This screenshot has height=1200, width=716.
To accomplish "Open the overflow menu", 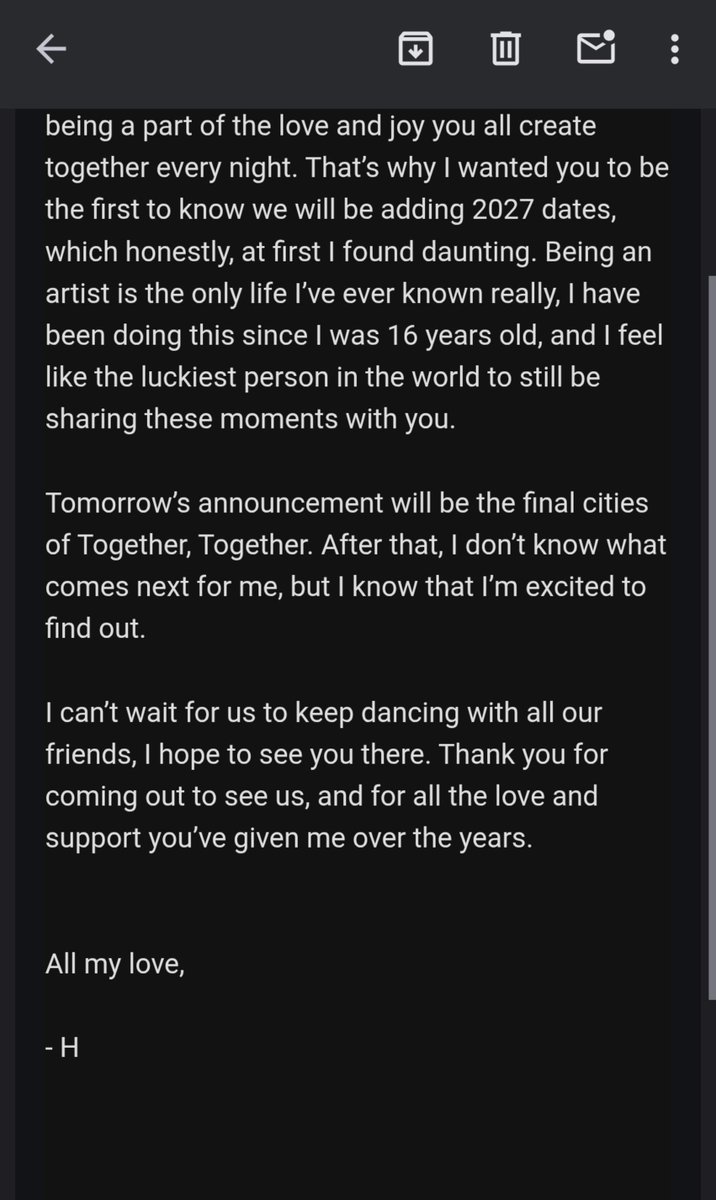I will [675, 48].
